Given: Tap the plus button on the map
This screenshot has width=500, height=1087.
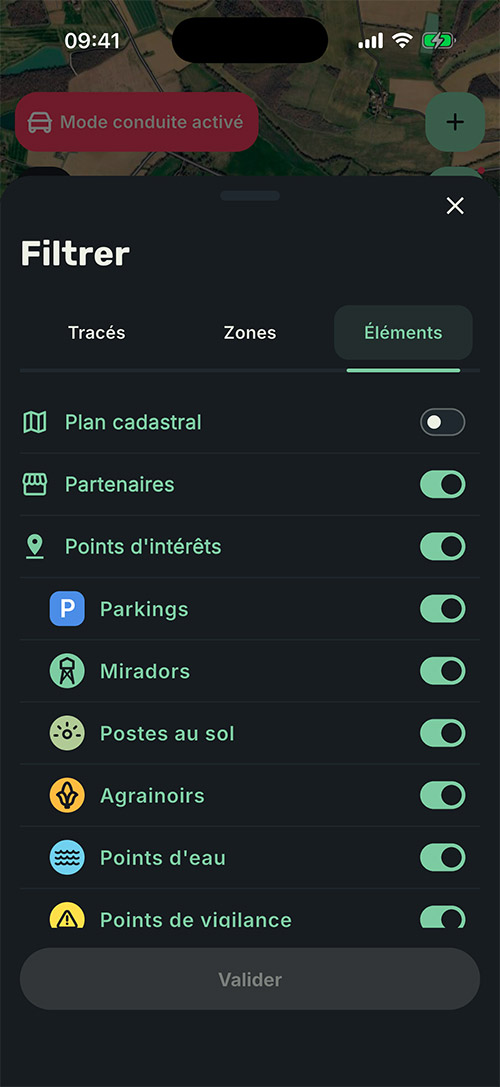Looking at the screenshot, I should point(455,122).
